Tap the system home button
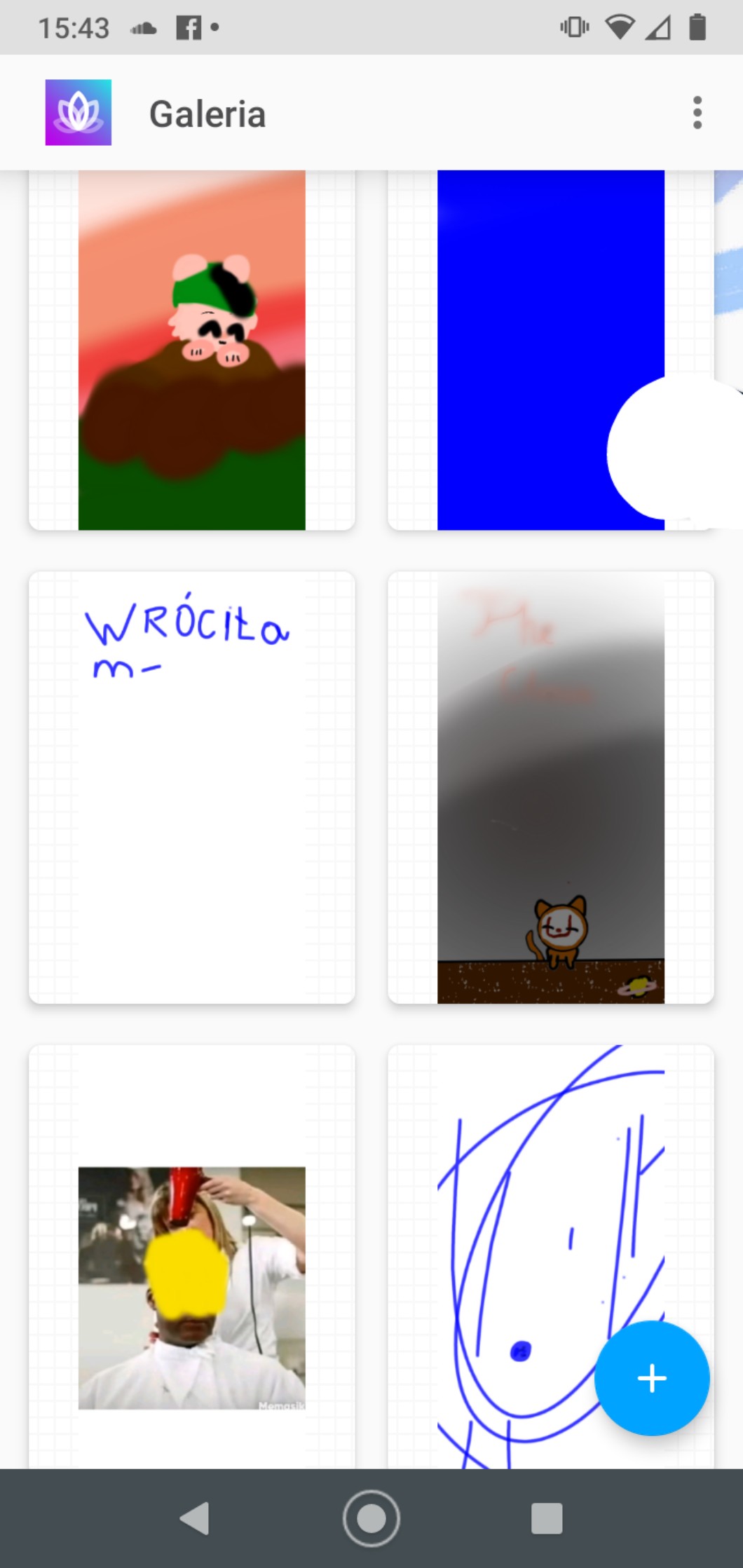This screenshot has width=743, height=1568. click(371, 1518)
